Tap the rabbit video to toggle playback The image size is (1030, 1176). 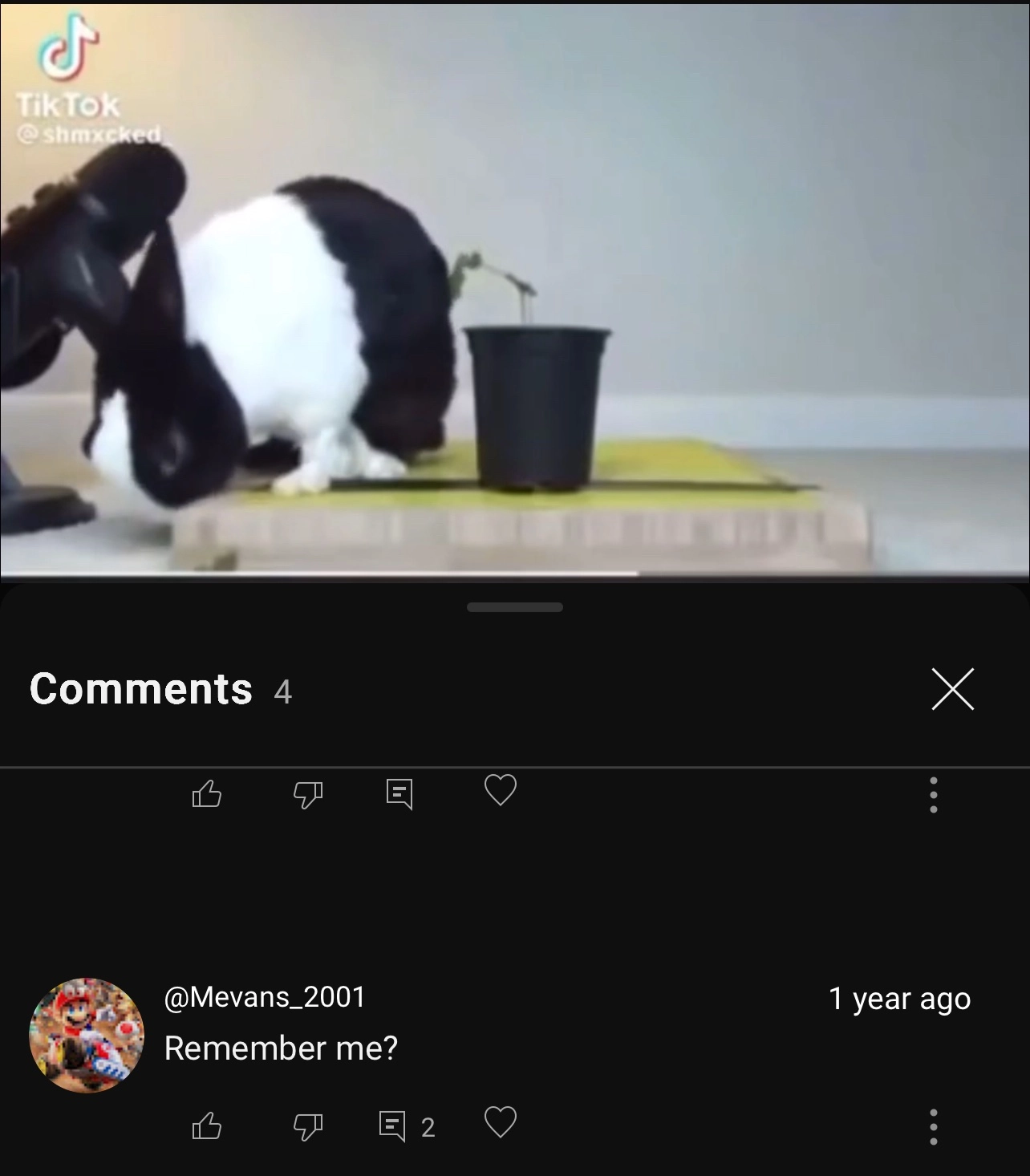(x=513, y=289)
